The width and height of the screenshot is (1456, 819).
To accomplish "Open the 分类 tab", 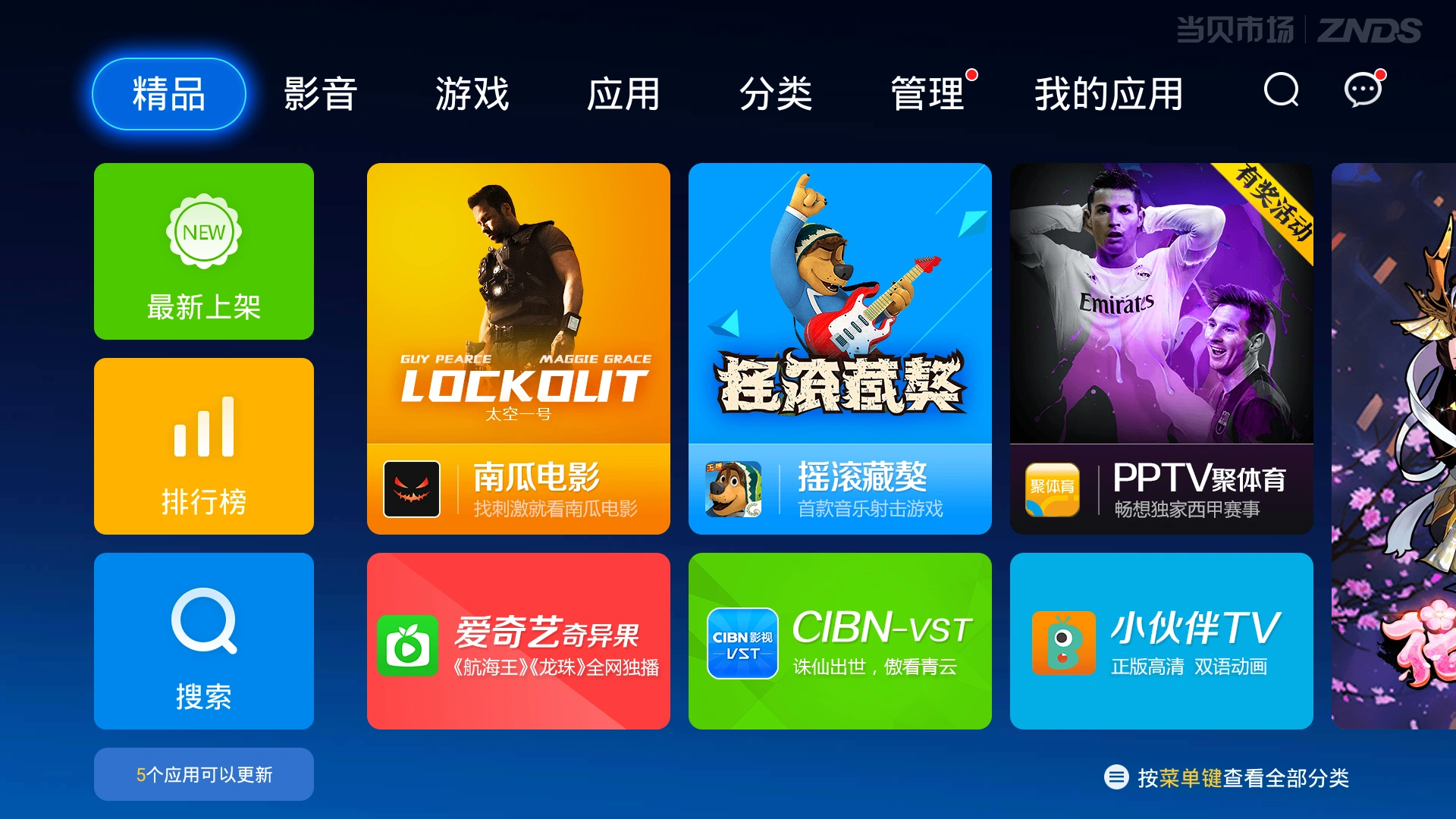I will click(775, 94).
